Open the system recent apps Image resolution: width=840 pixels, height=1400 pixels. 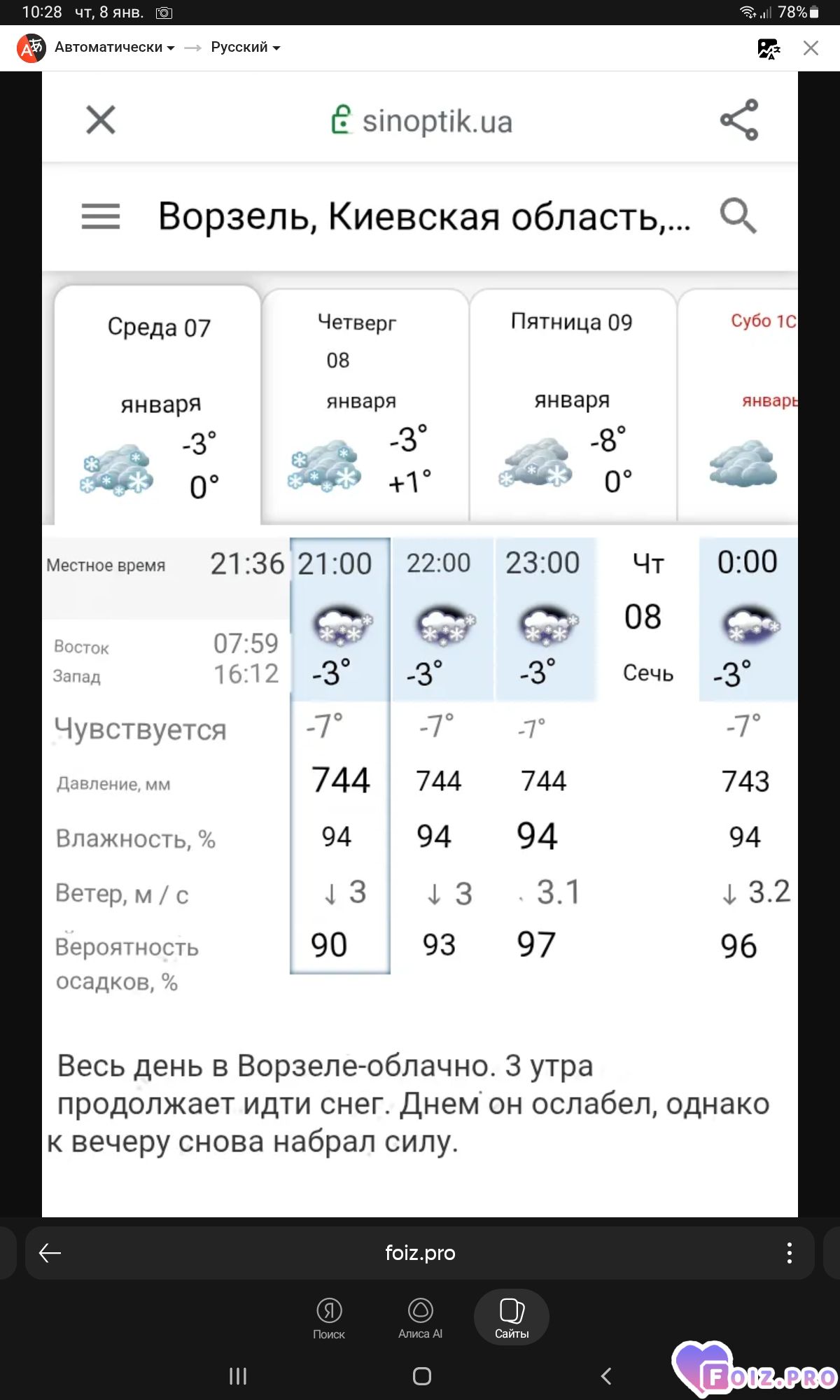238,1376
